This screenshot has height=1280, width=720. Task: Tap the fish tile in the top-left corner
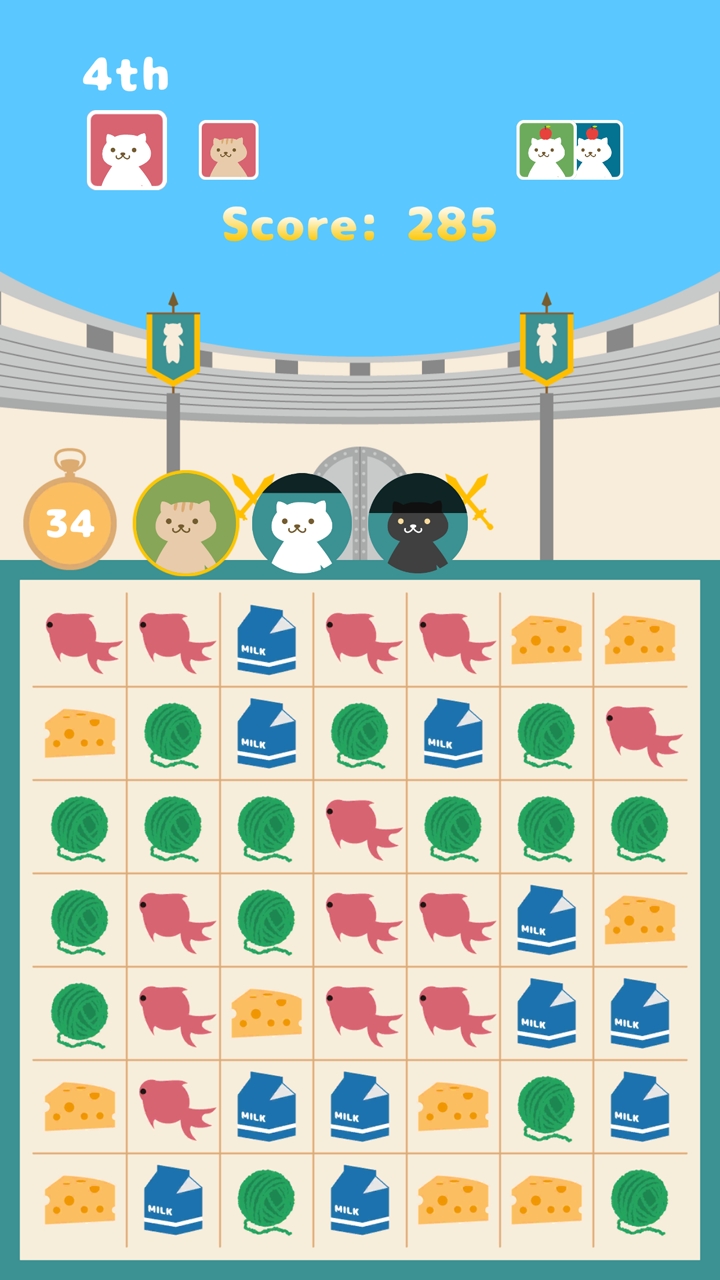[x=80, y=639]
